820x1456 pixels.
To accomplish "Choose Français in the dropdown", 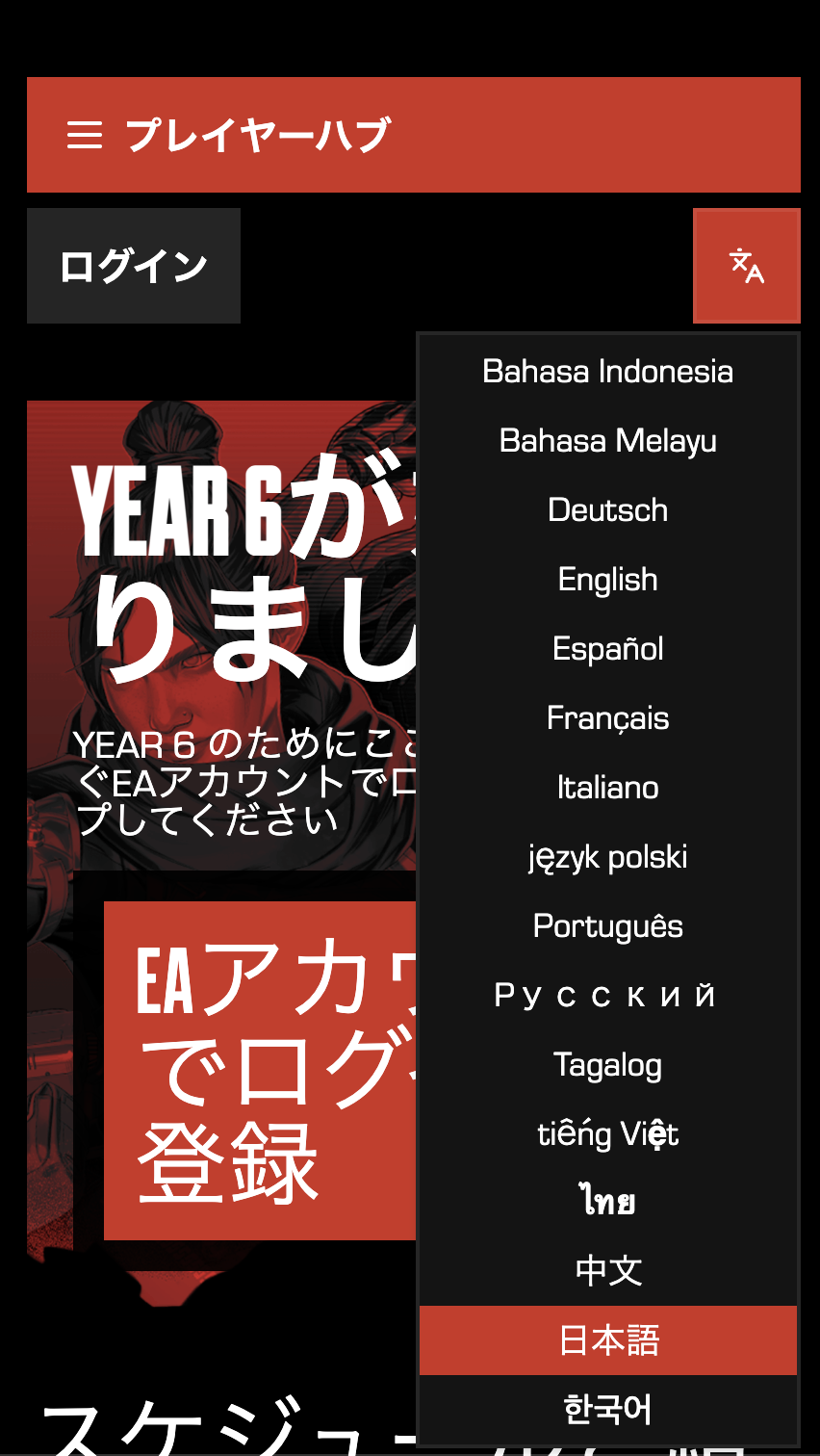I will (x=608, y=718).
